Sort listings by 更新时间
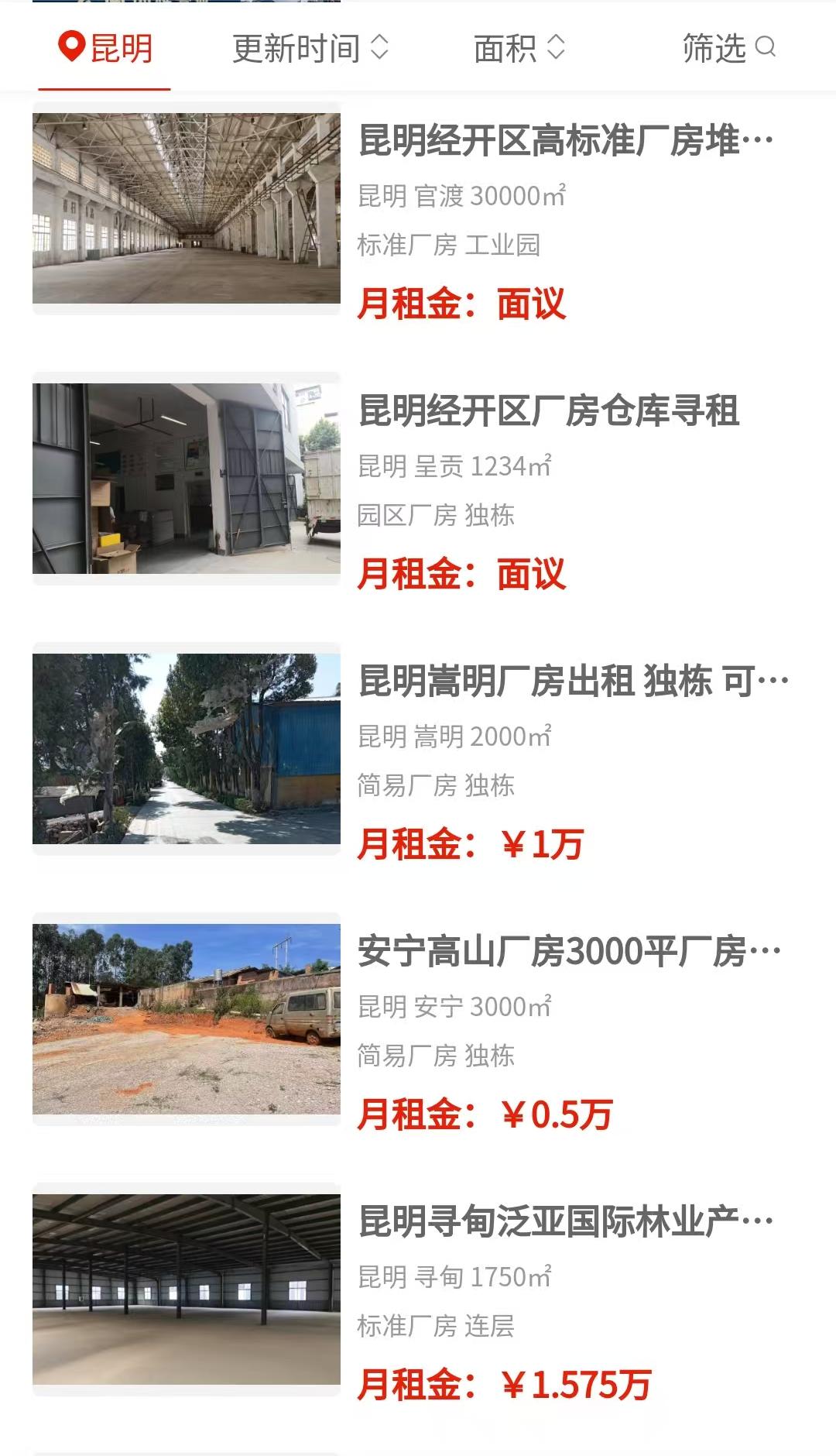This screenshot has width=836, height=1456. [x=310, y=48]
